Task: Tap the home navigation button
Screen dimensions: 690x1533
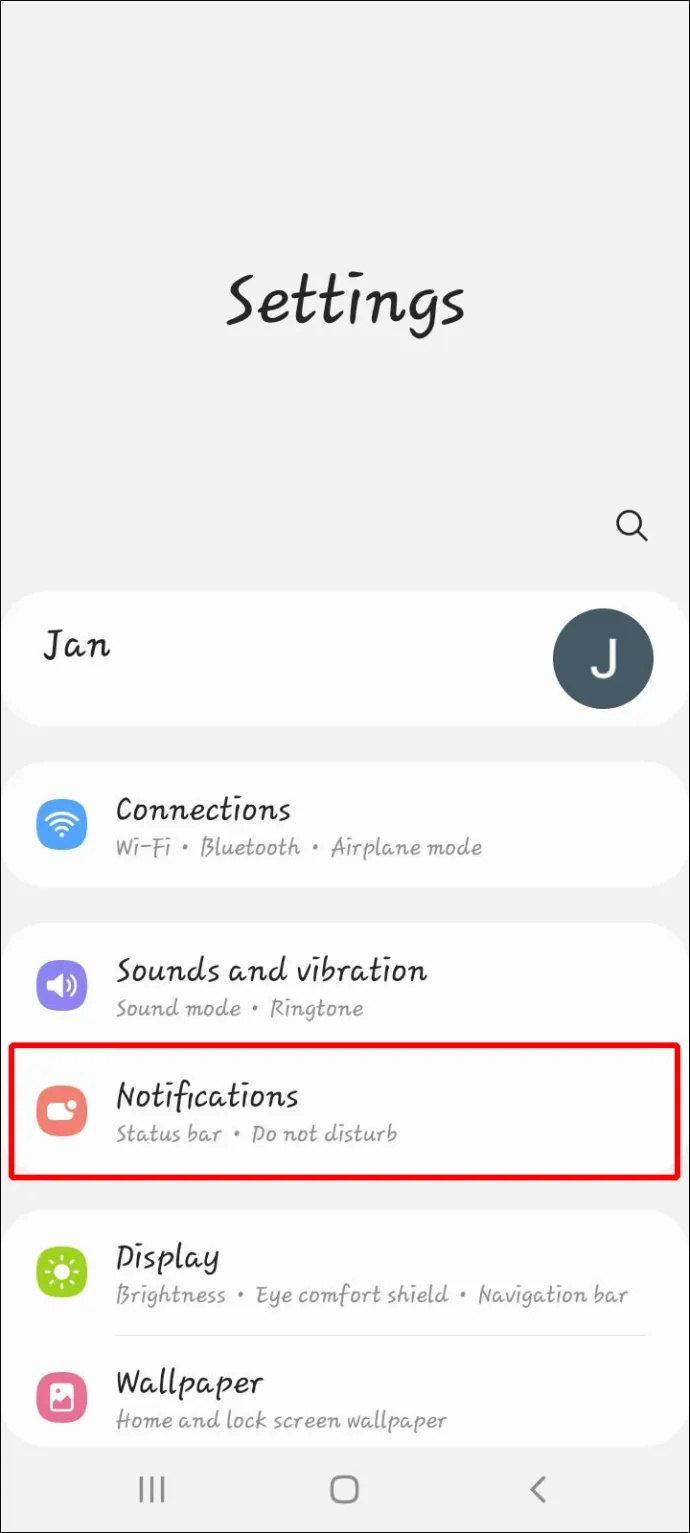Action: [344, 1489]
